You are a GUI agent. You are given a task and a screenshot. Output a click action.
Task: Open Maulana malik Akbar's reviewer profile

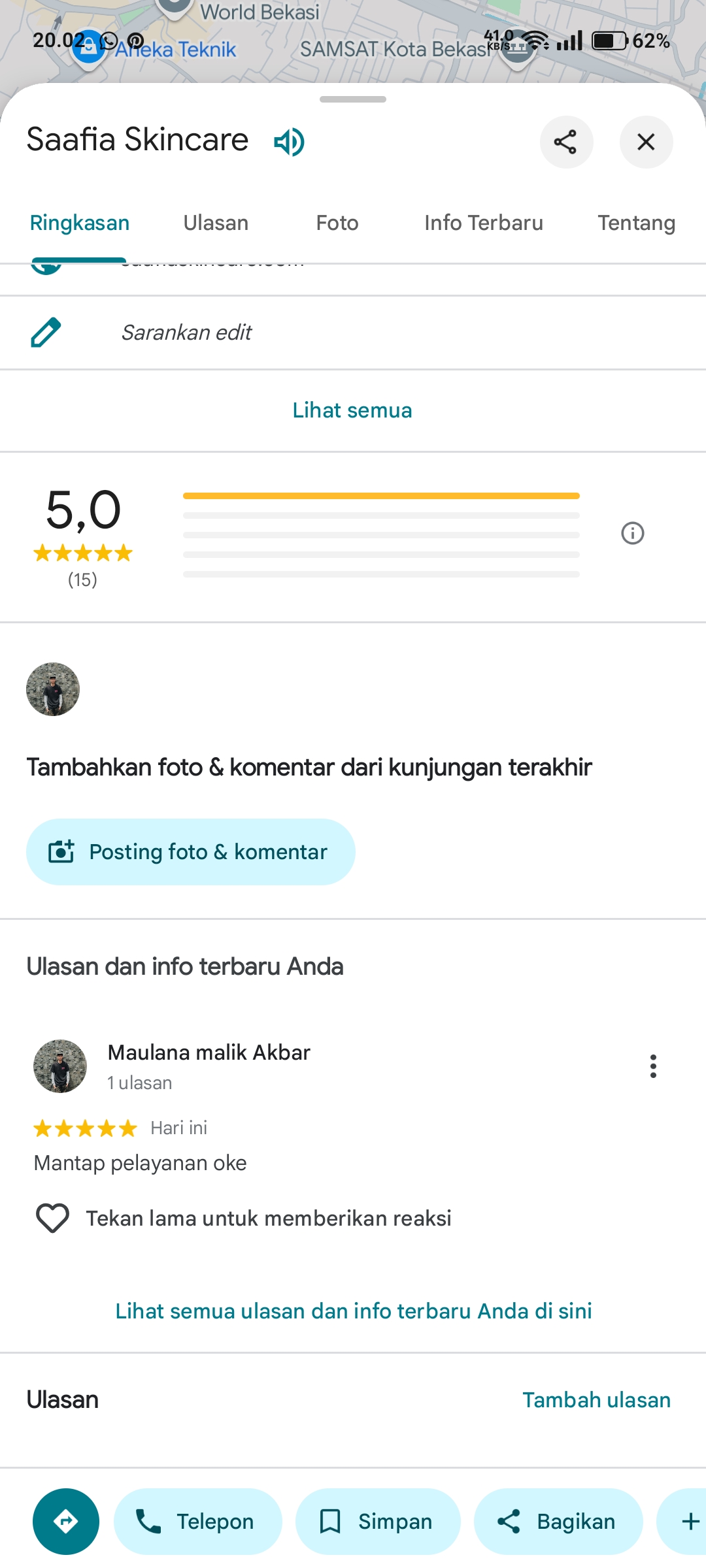(x=209, y=1053)
